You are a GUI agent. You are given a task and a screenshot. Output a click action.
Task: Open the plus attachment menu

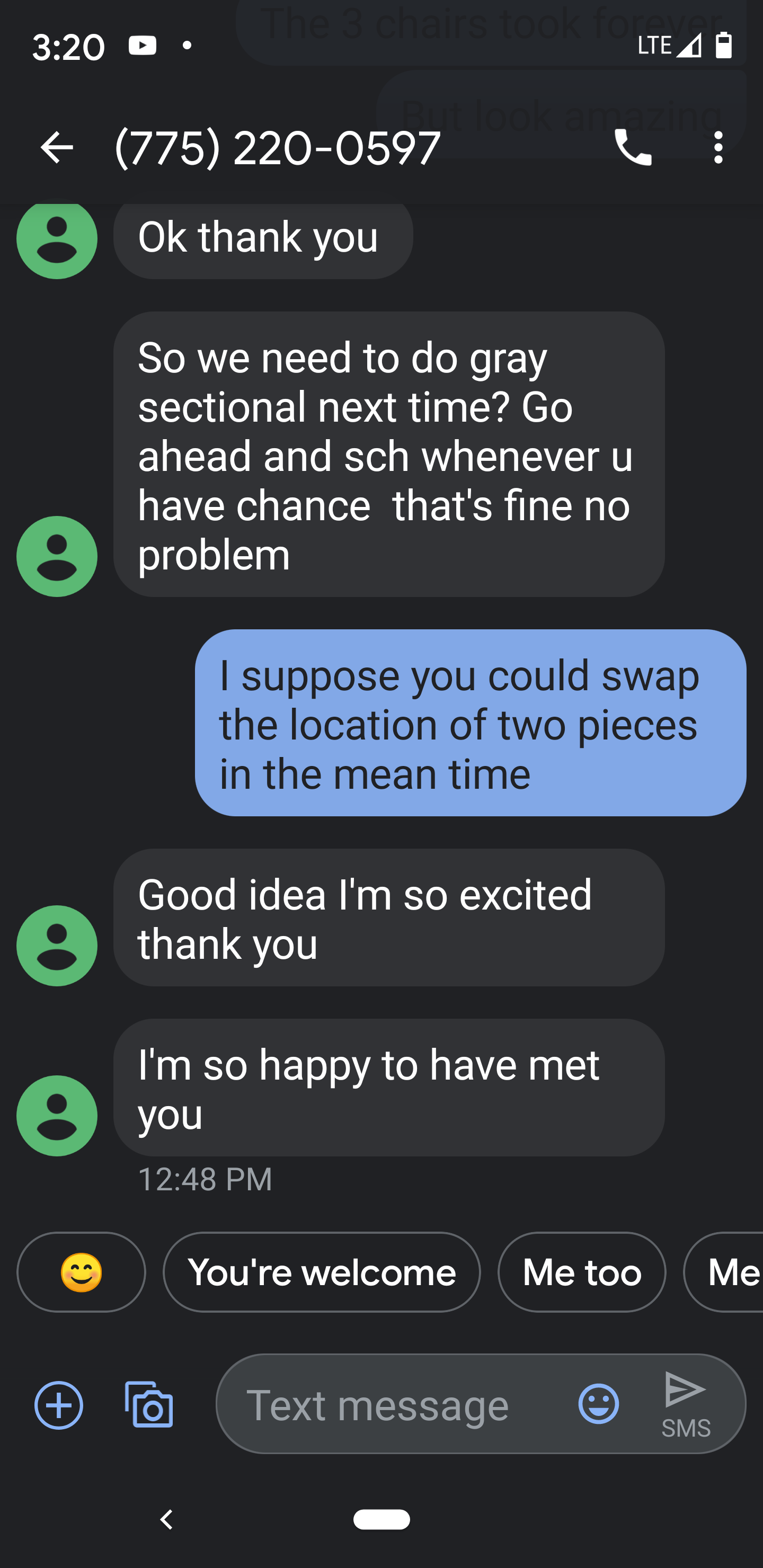[59, 1405]
